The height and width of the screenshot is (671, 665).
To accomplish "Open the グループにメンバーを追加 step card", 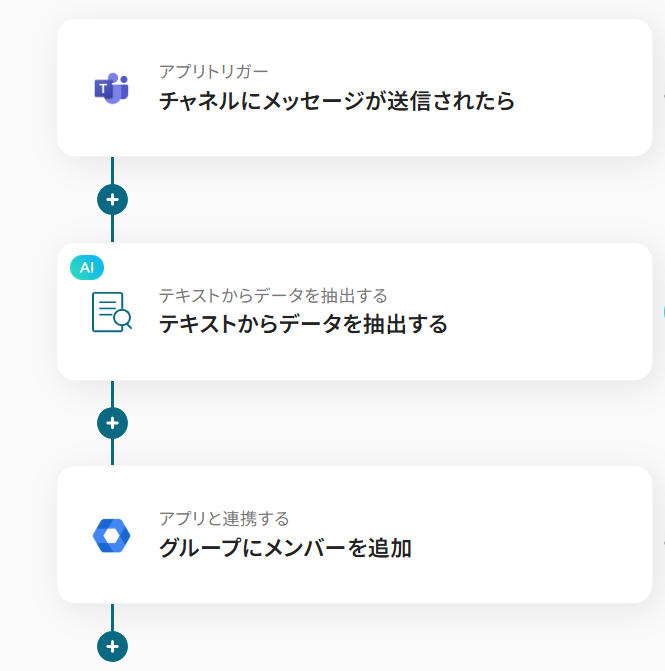I will click(354, 535).
